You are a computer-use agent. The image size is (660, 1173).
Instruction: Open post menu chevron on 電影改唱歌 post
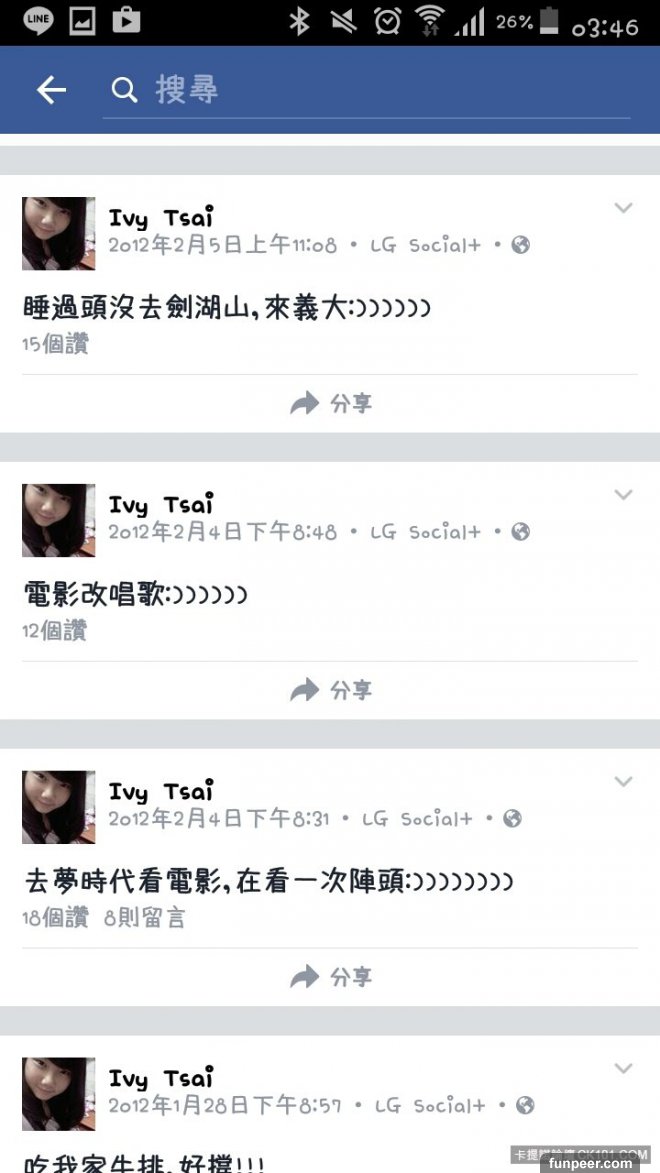pyautogui.click(x=623, y=495)
